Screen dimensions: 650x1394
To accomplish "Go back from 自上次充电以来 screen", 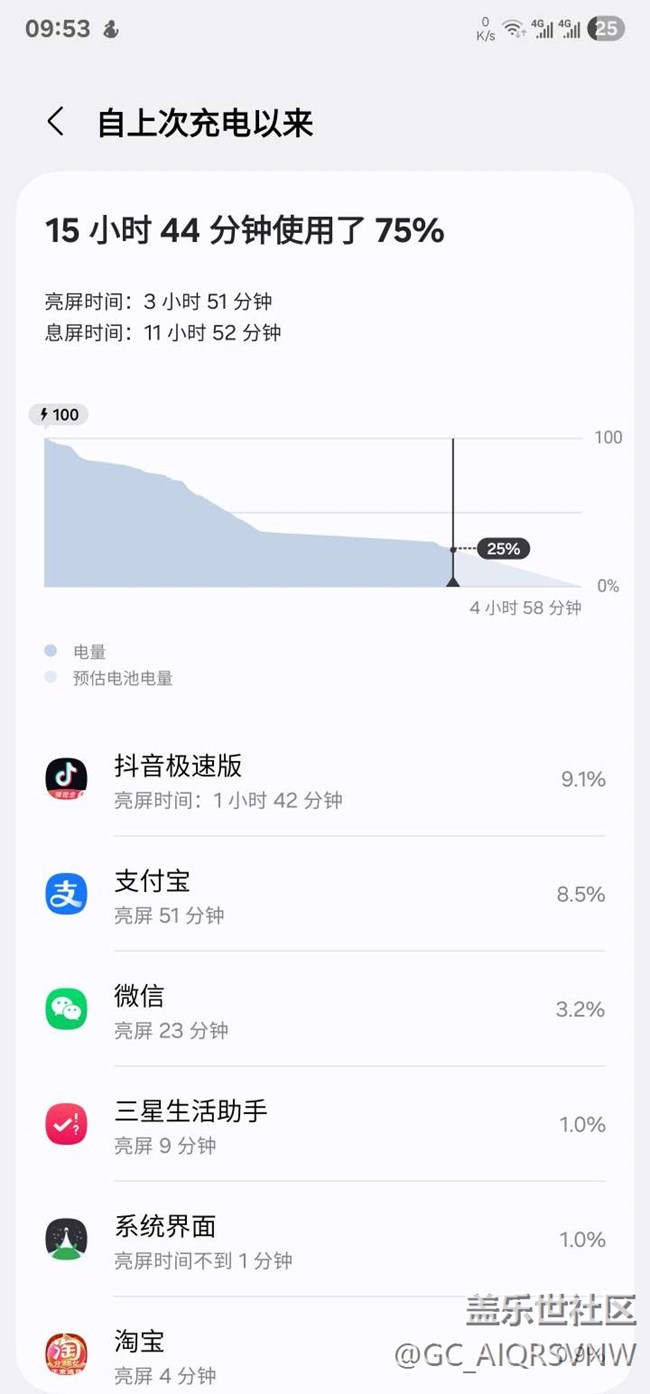I will point(56,123).
